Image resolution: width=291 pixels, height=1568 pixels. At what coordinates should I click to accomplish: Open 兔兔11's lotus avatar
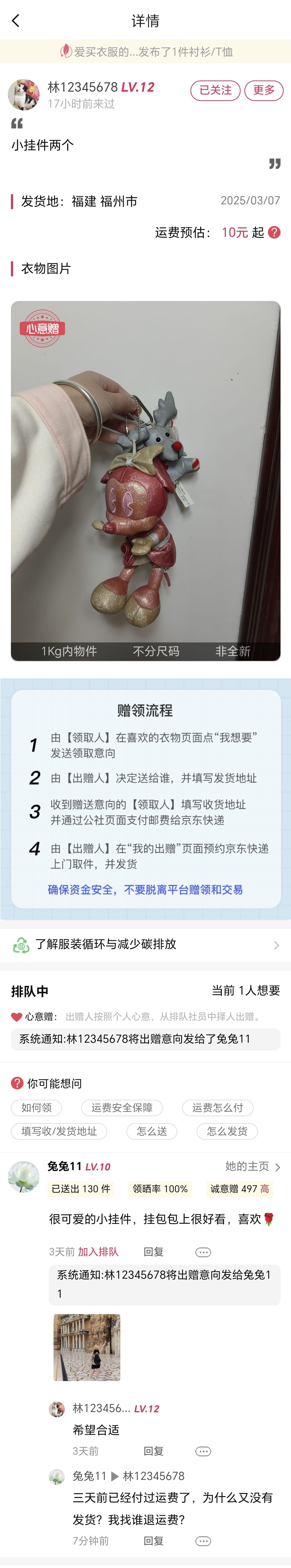click(24, 1176)
